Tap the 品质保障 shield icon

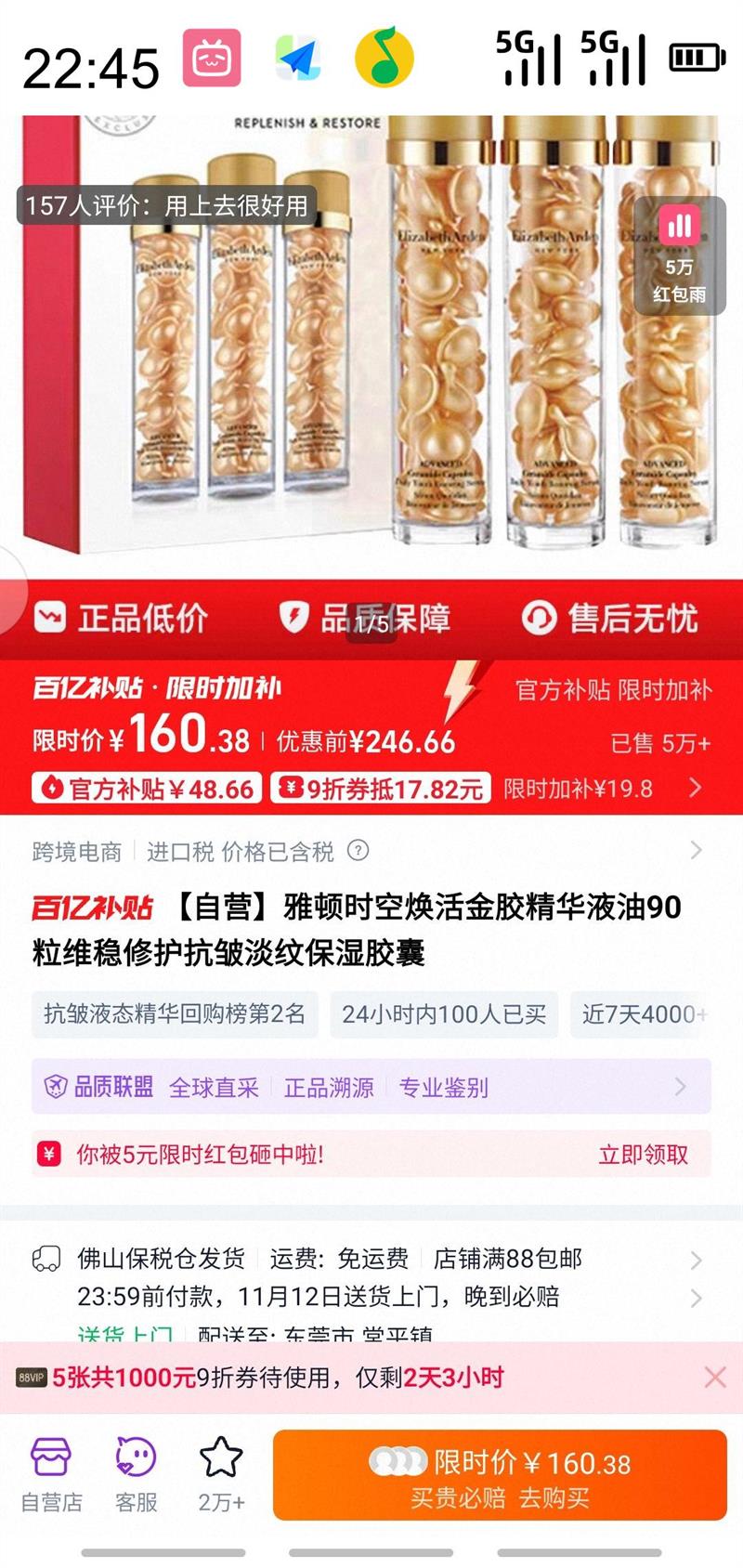point(293,617)
